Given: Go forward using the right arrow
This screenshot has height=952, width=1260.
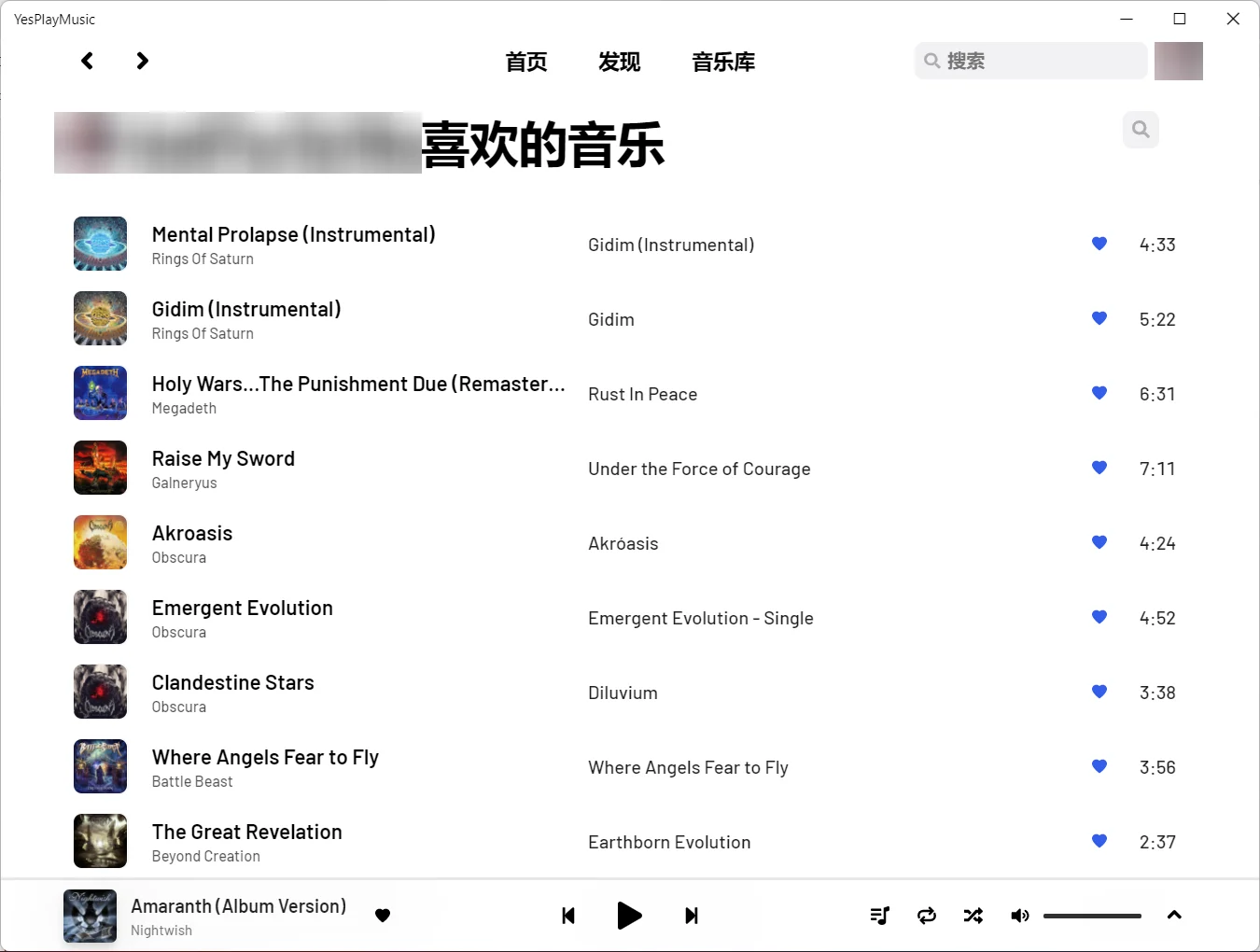Looking at the screenshot, I should click(142, 61).
